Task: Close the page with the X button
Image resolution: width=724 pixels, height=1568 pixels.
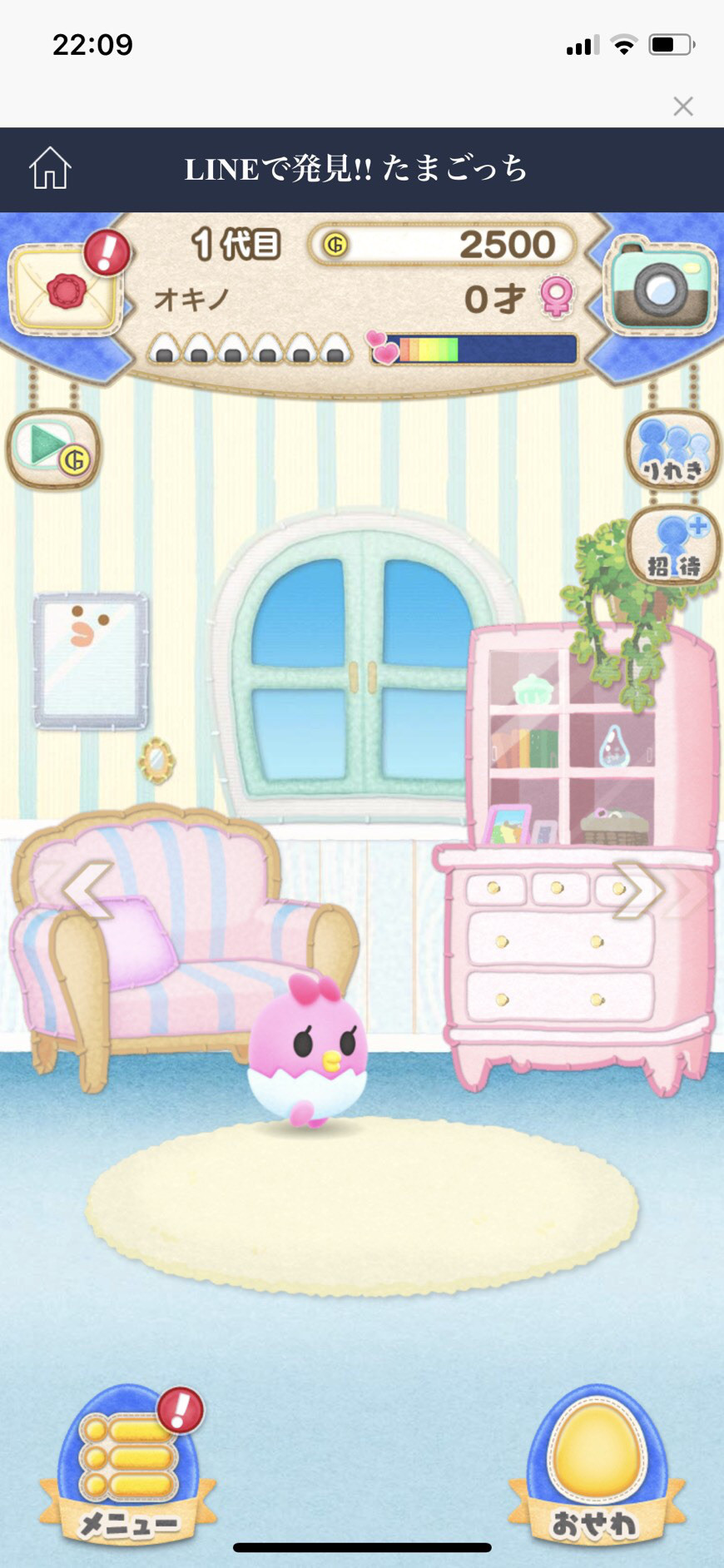Action: (x=683, y=106)
